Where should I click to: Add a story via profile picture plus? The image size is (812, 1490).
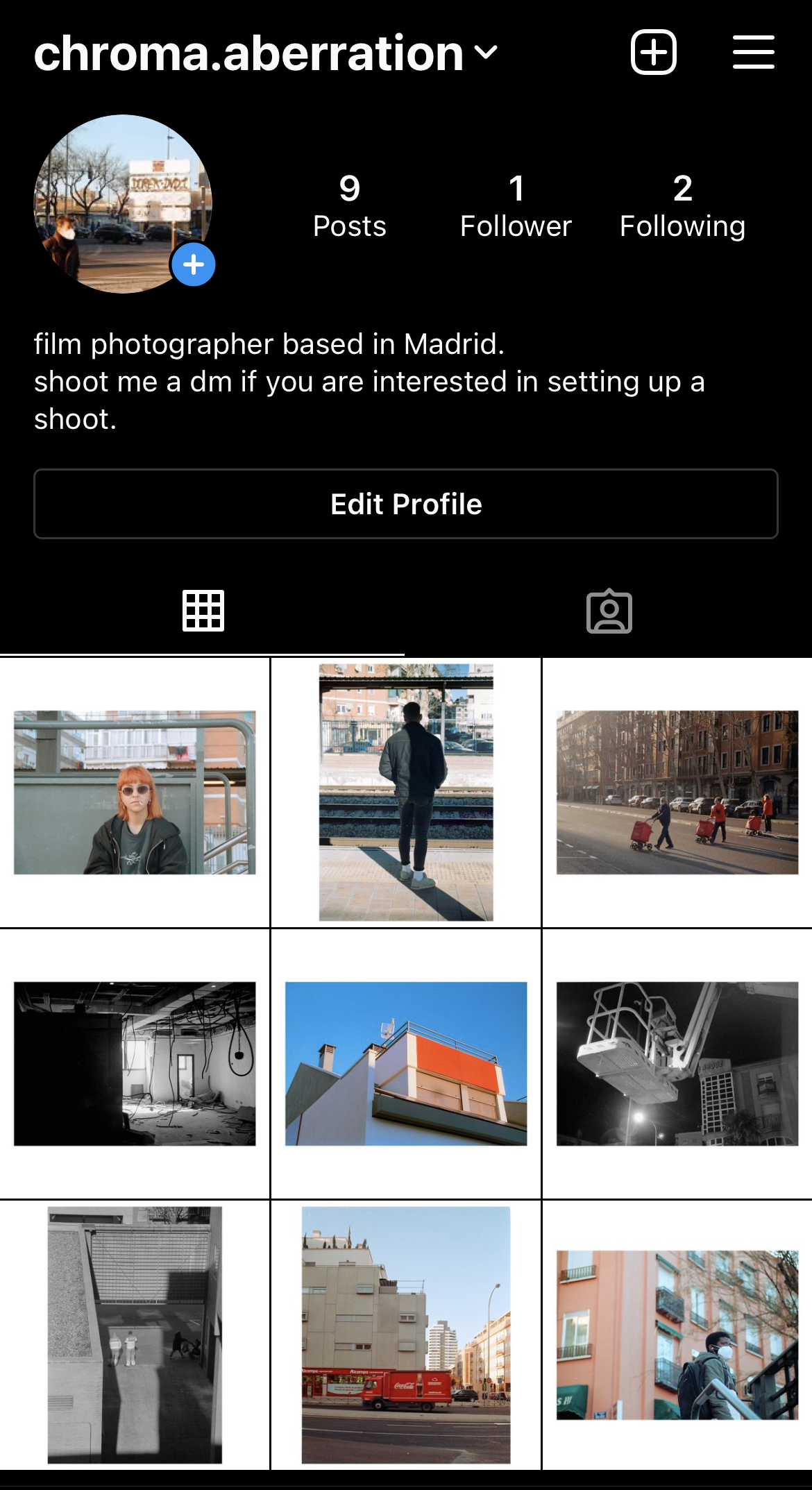194,264
